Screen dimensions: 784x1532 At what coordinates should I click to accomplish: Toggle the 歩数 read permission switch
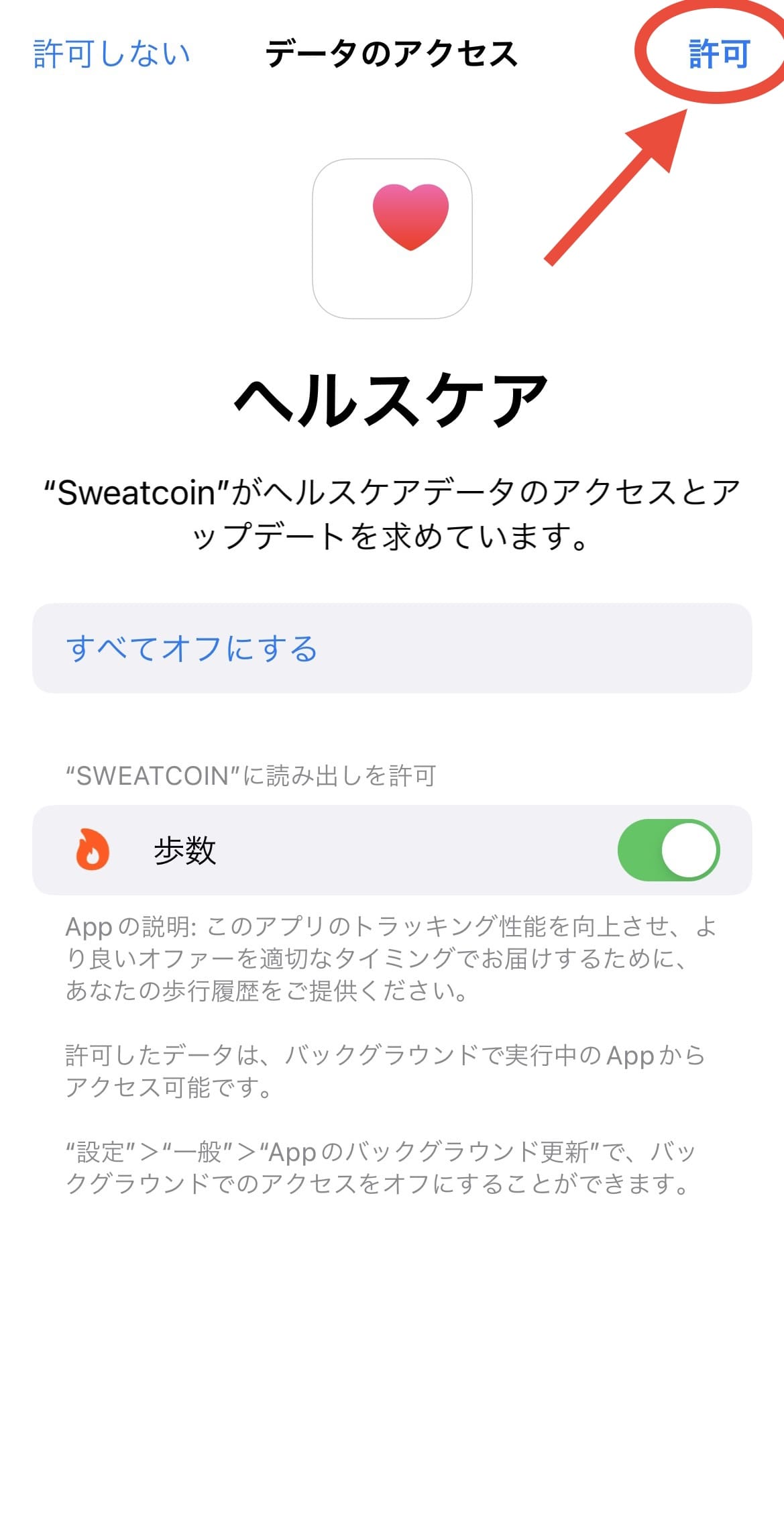[669, 850]
